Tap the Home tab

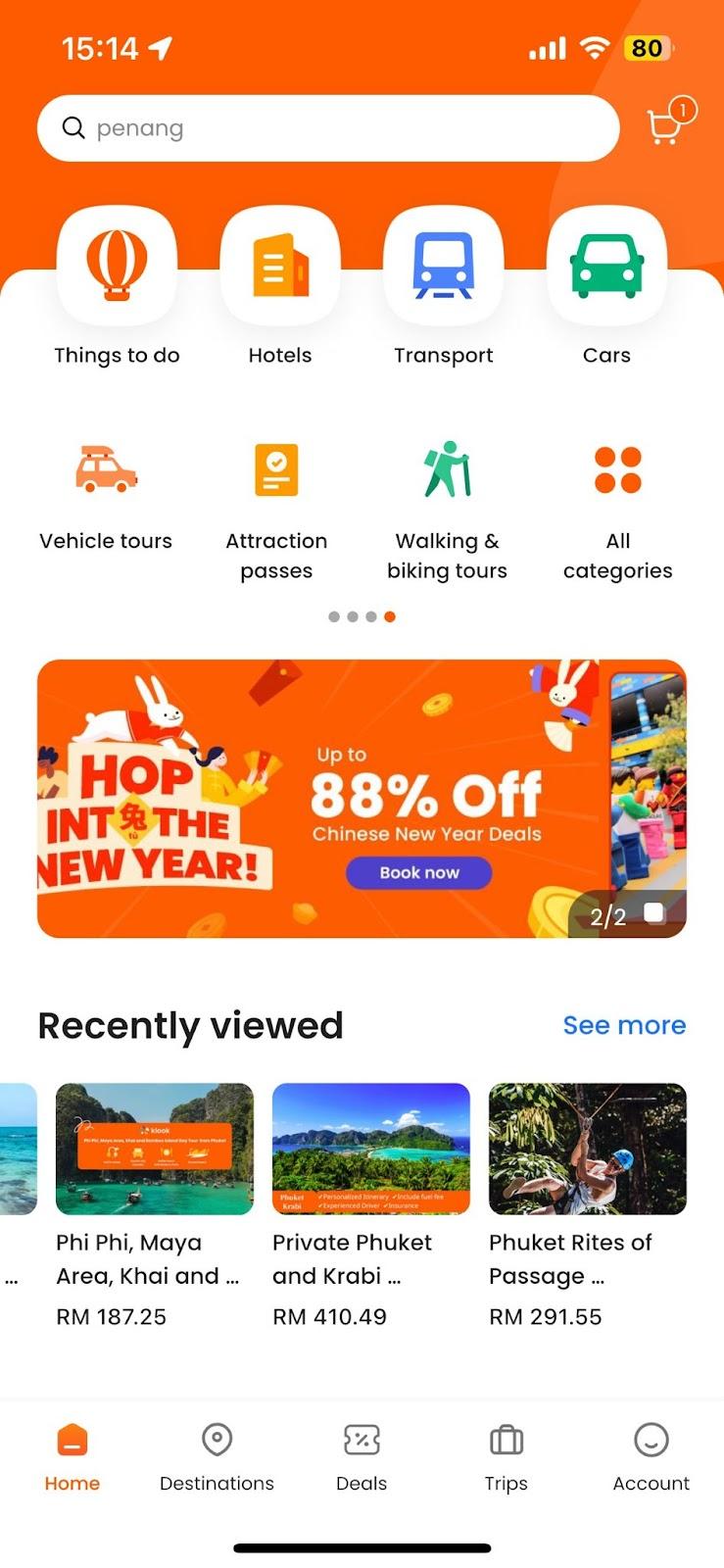(x=72, y=1457)
